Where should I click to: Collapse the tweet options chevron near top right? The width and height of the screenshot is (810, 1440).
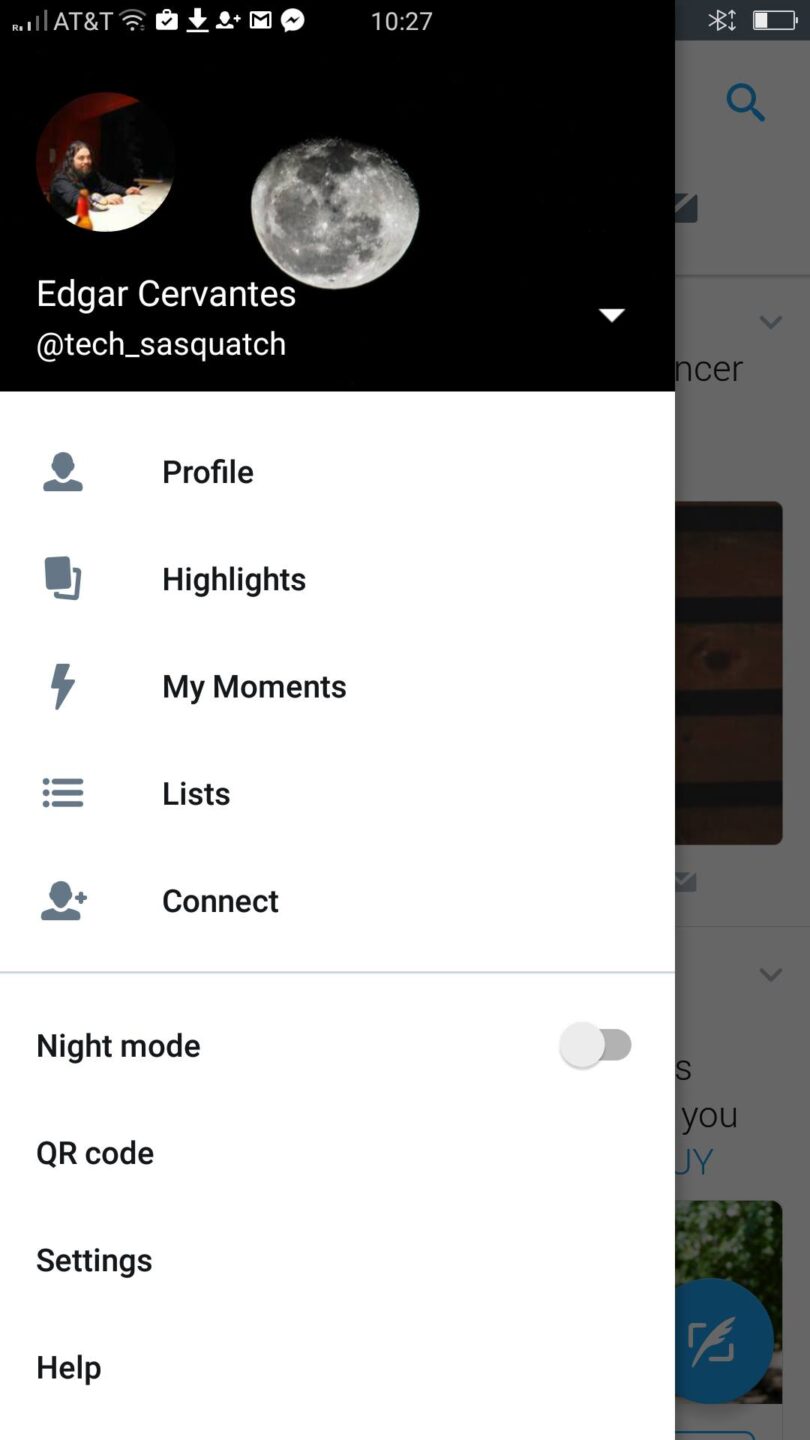tap(770, 322)
